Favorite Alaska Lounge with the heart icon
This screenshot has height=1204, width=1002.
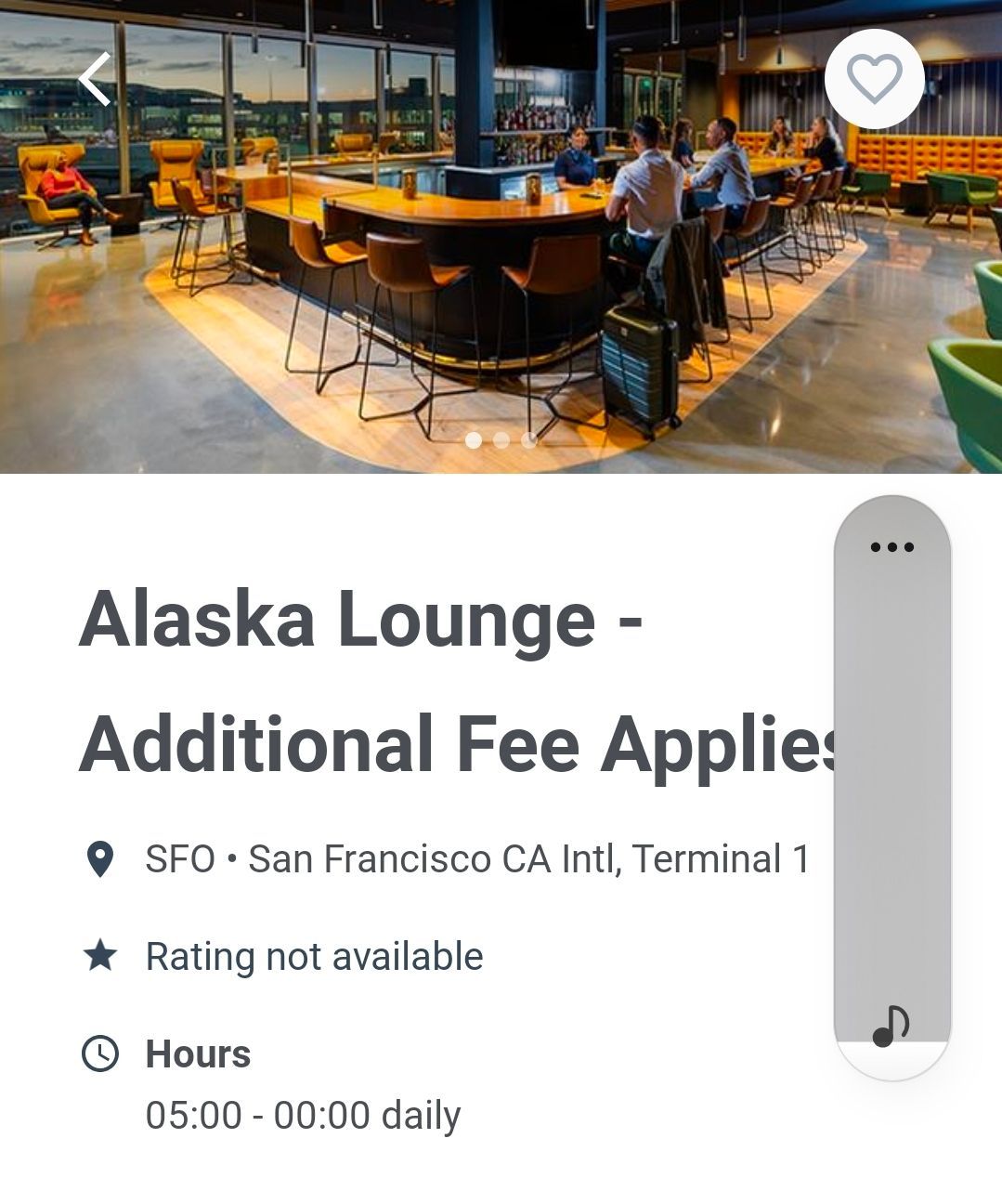point(874,79)
